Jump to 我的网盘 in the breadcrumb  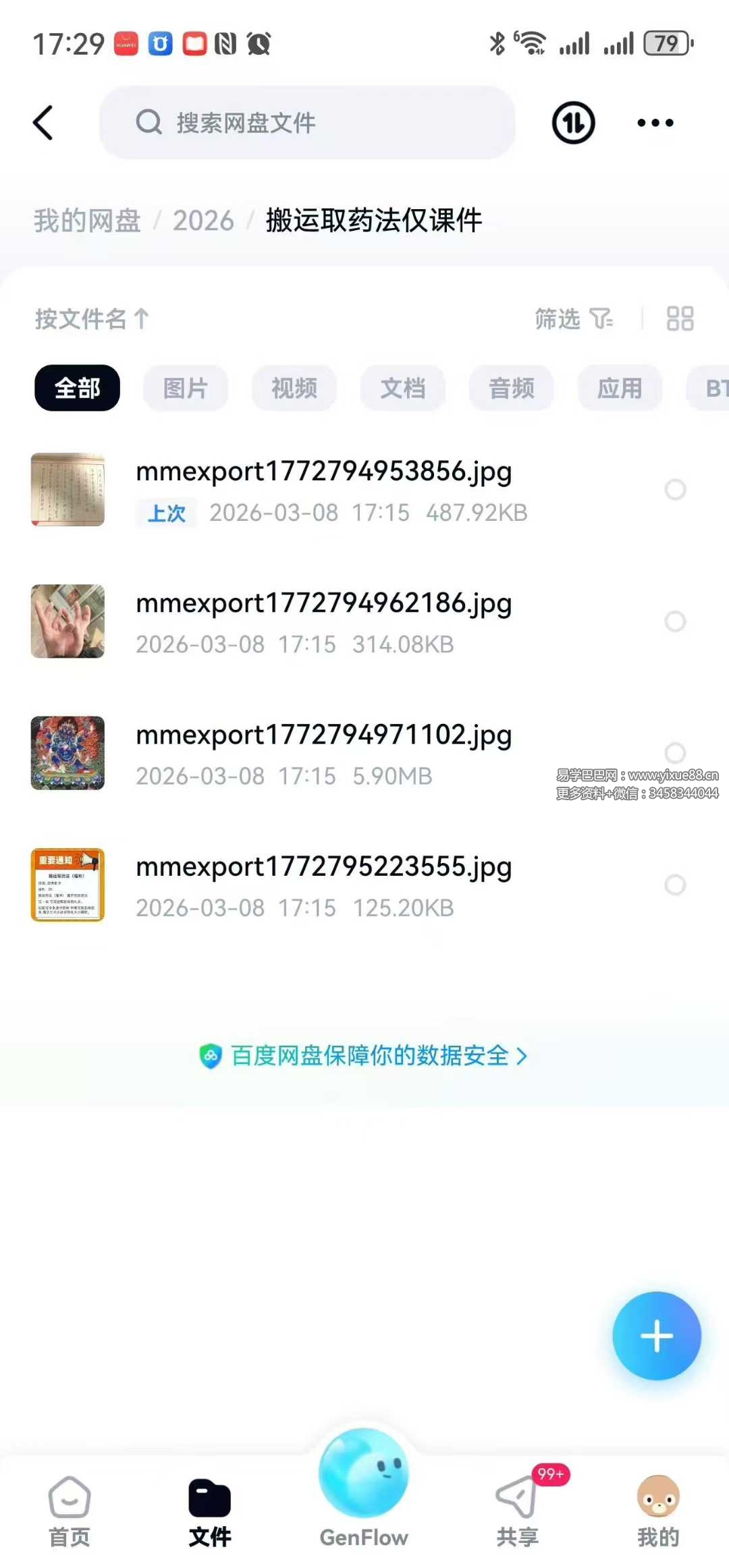click(x=87, y=221)
